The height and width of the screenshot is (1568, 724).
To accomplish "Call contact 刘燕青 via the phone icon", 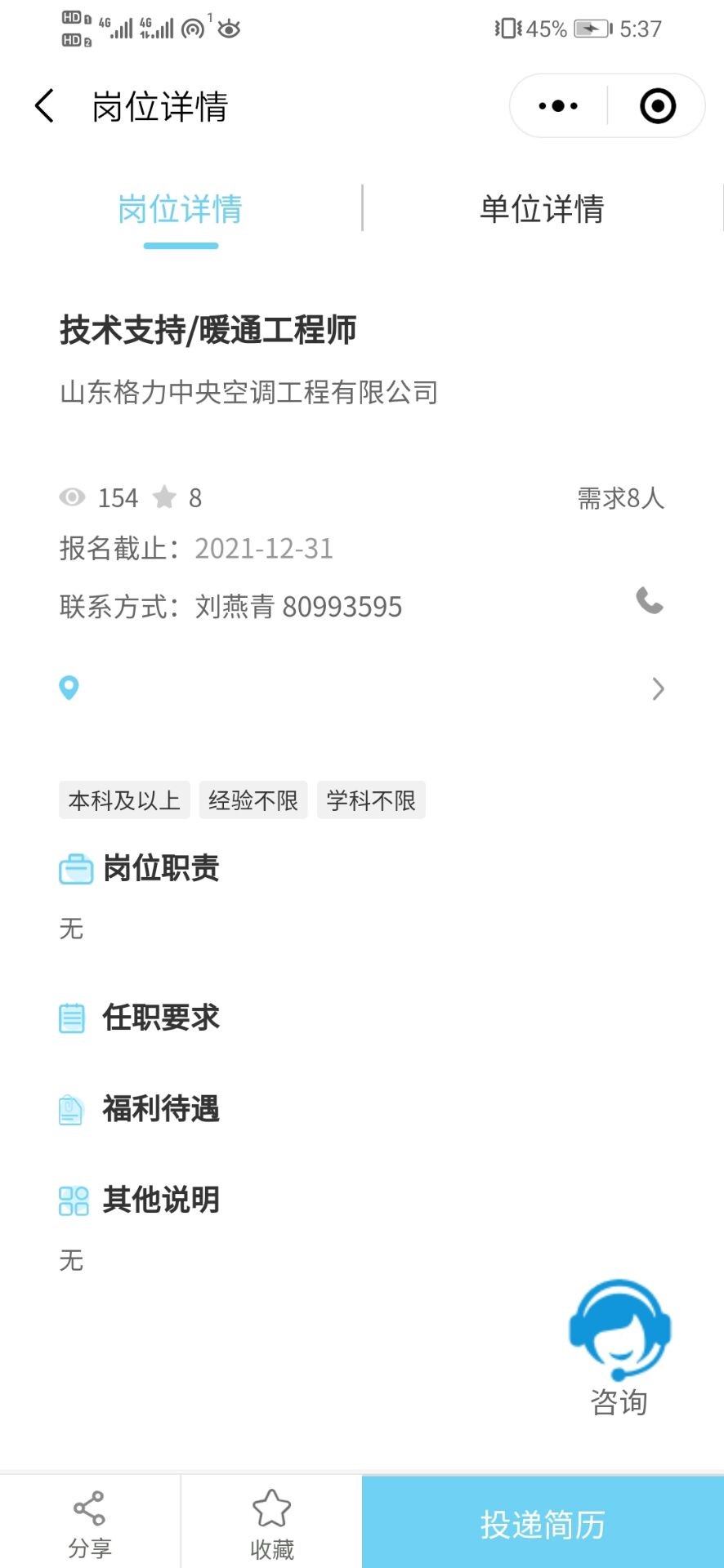I will click(650, 601).
